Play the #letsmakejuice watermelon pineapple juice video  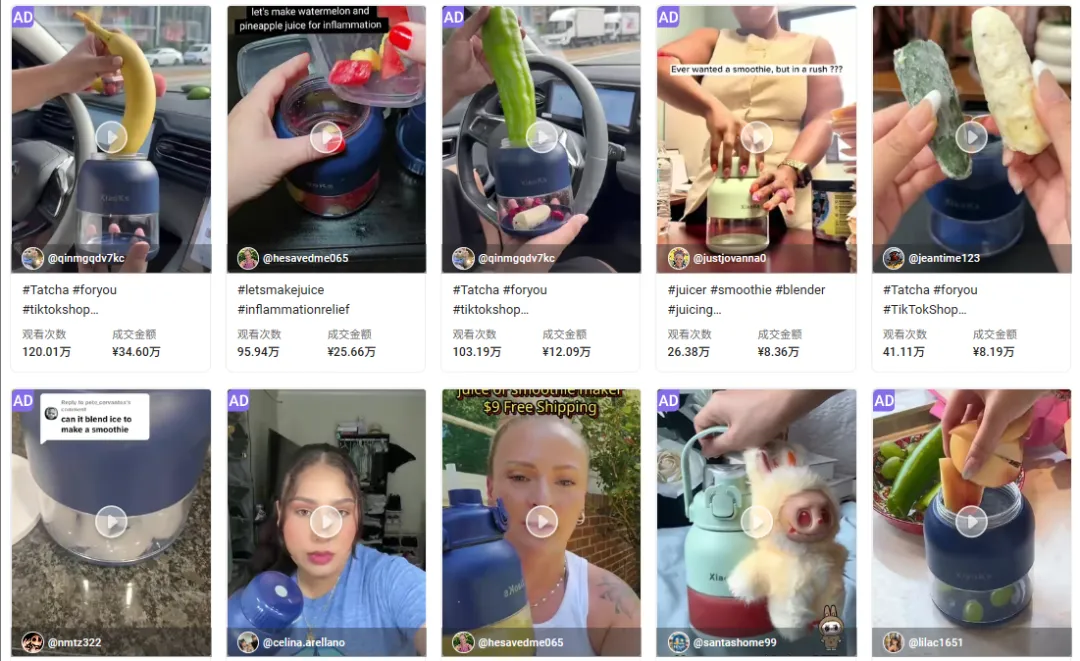click(326, 137)
